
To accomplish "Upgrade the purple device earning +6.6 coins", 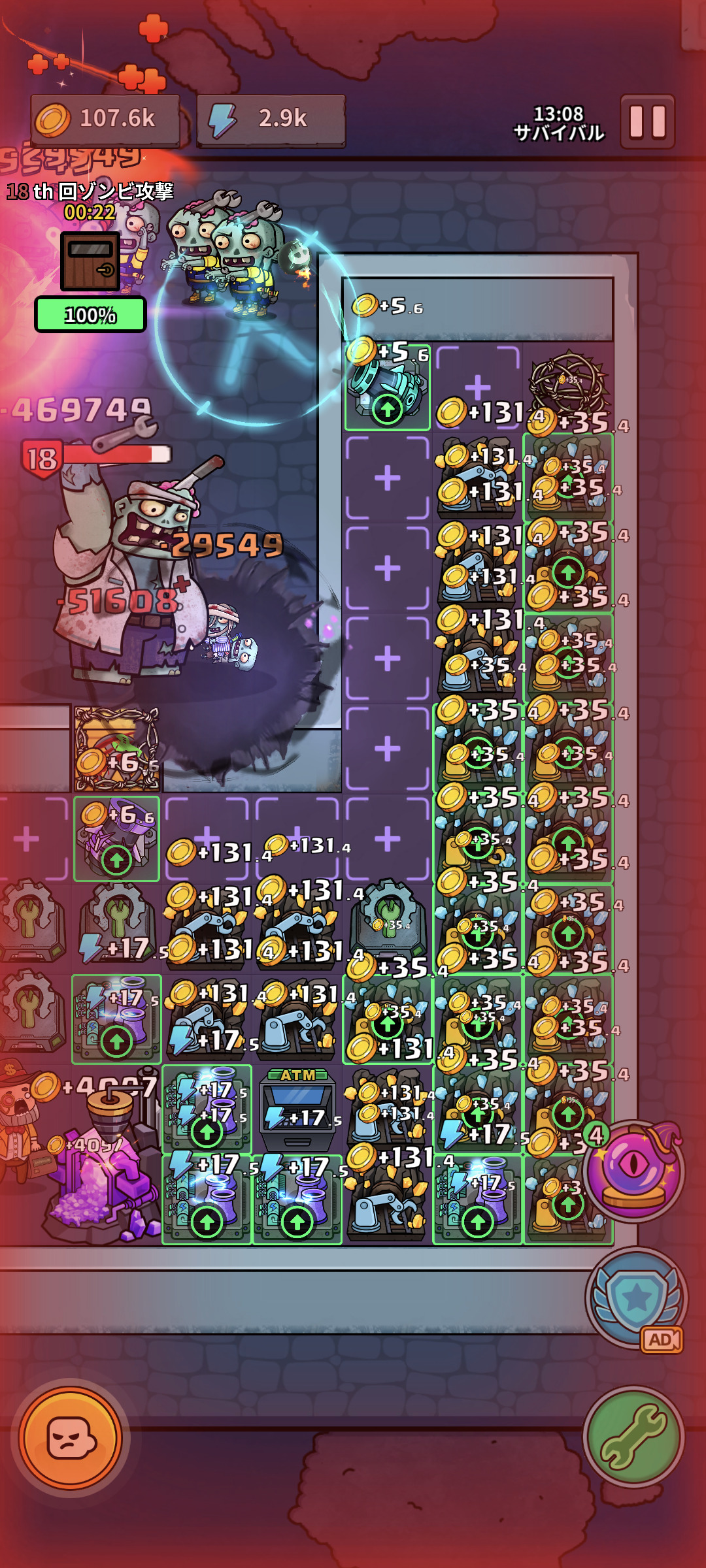I will pyautogui.click(x=116, y=860).
